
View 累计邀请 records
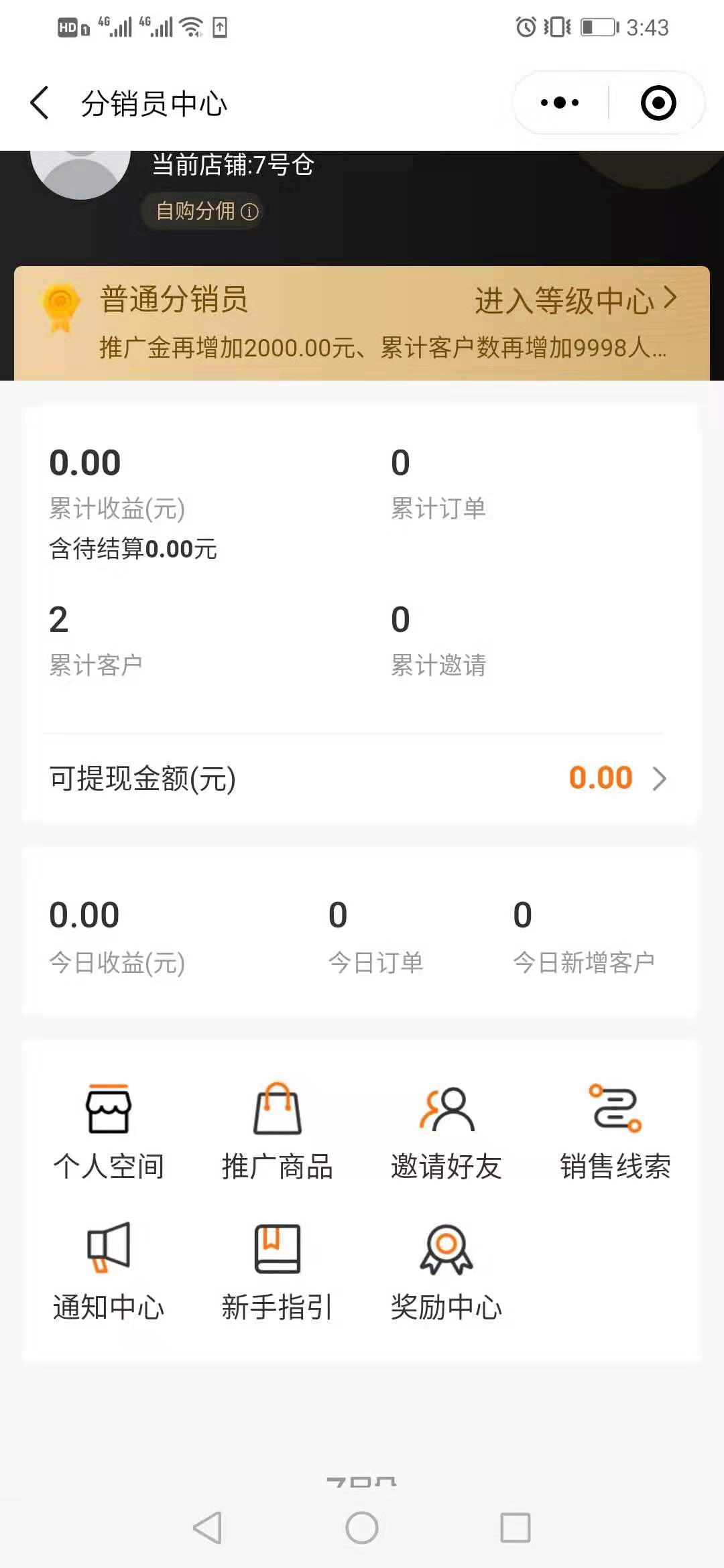438,641
